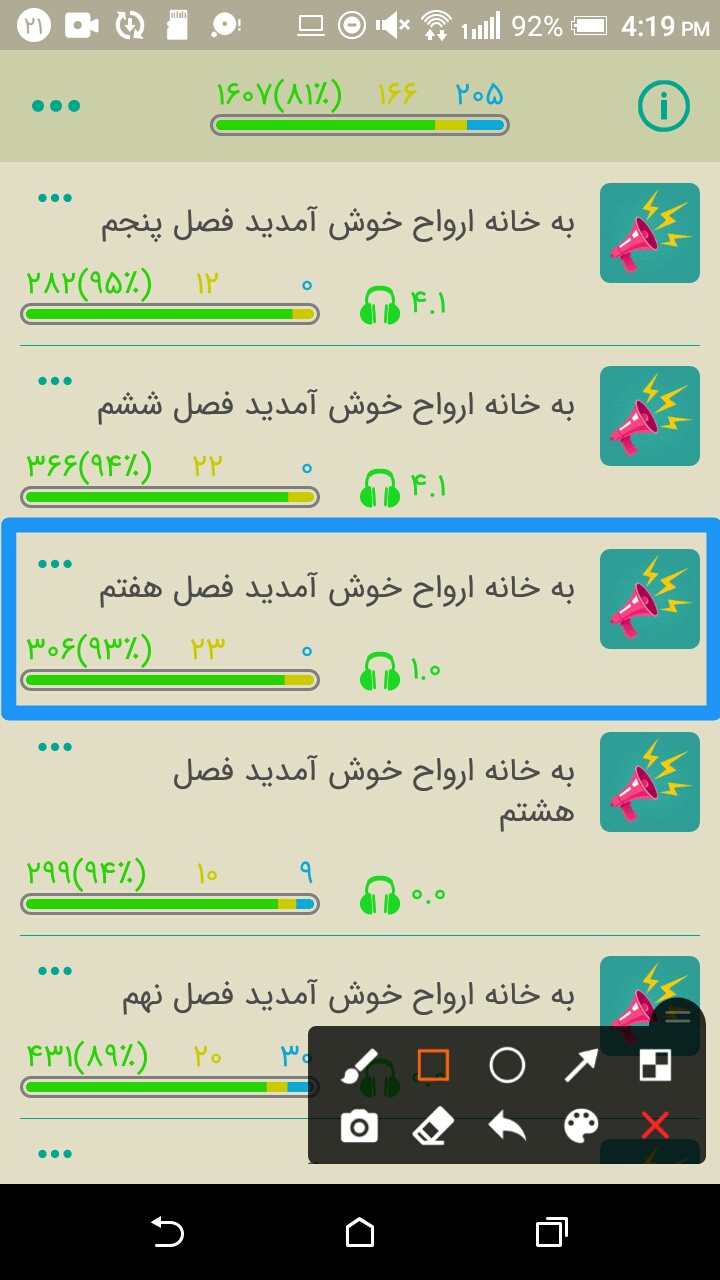Select the arrow drawing tool
720x1280 pixels.
coord(581,1065)
